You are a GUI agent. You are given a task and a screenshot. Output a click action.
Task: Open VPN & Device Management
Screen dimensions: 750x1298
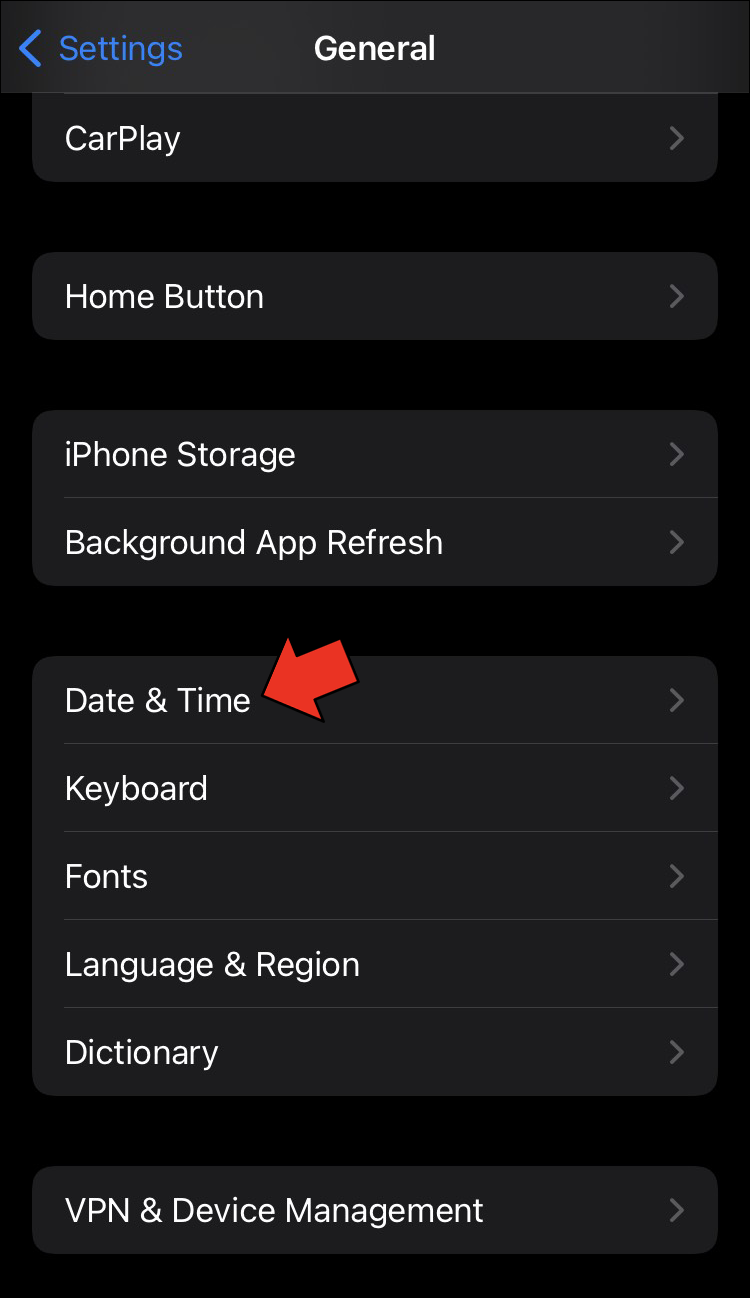[x=374, y=1211]
